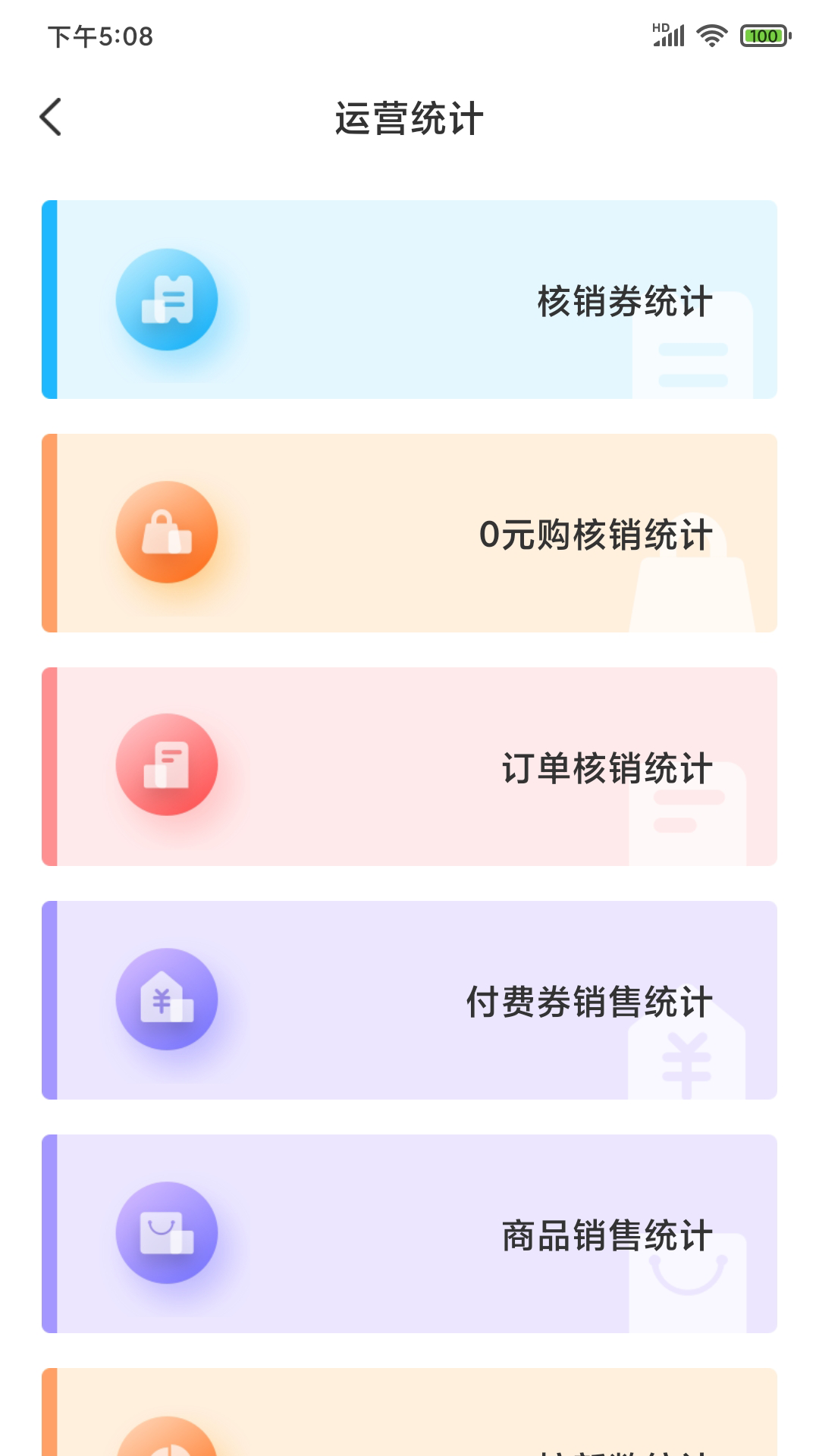Viewport: 819px width, 1456px height.
Task: Click the clock showing 下午5:08
Action: [x=99, y=34]
